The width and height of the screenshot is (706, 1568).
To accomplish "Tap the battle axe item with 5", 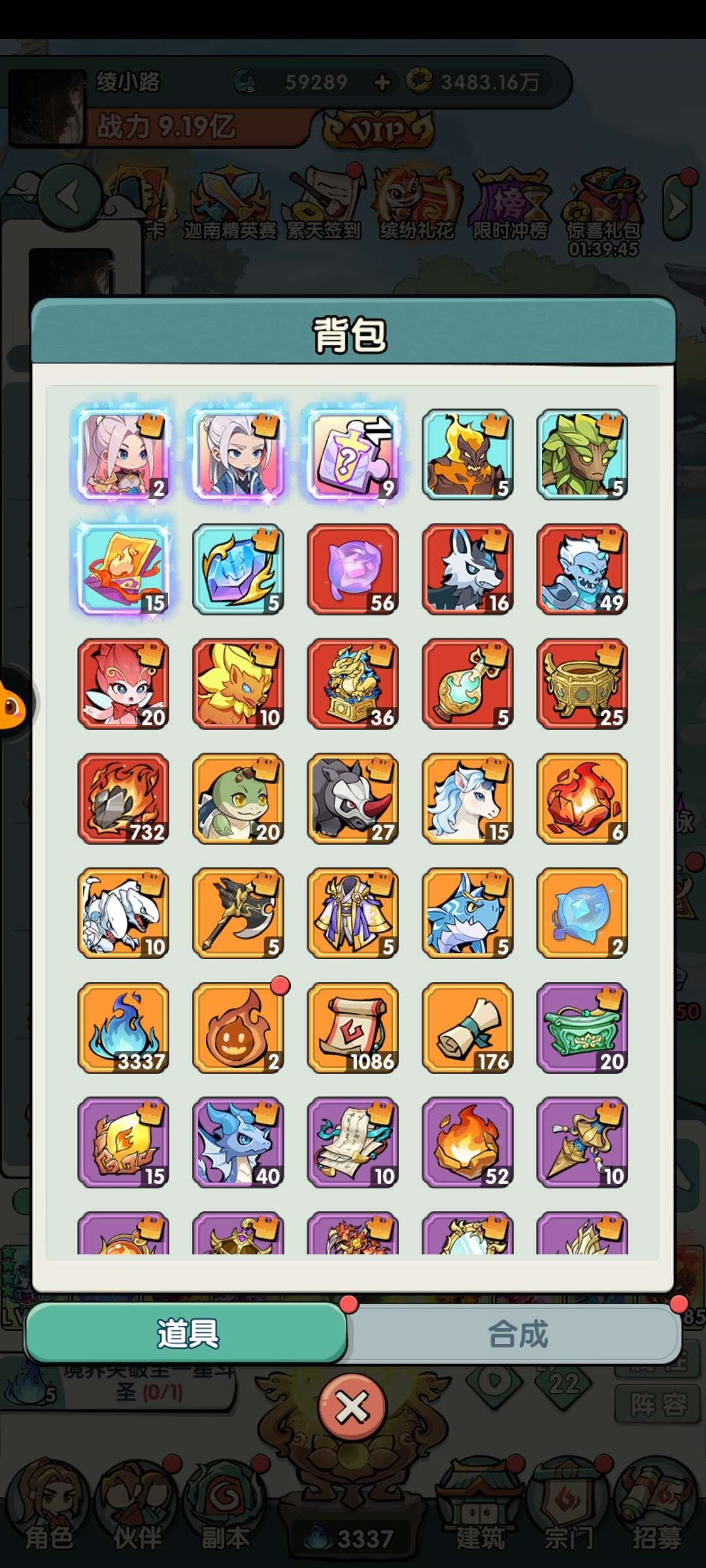I will 239,913.
